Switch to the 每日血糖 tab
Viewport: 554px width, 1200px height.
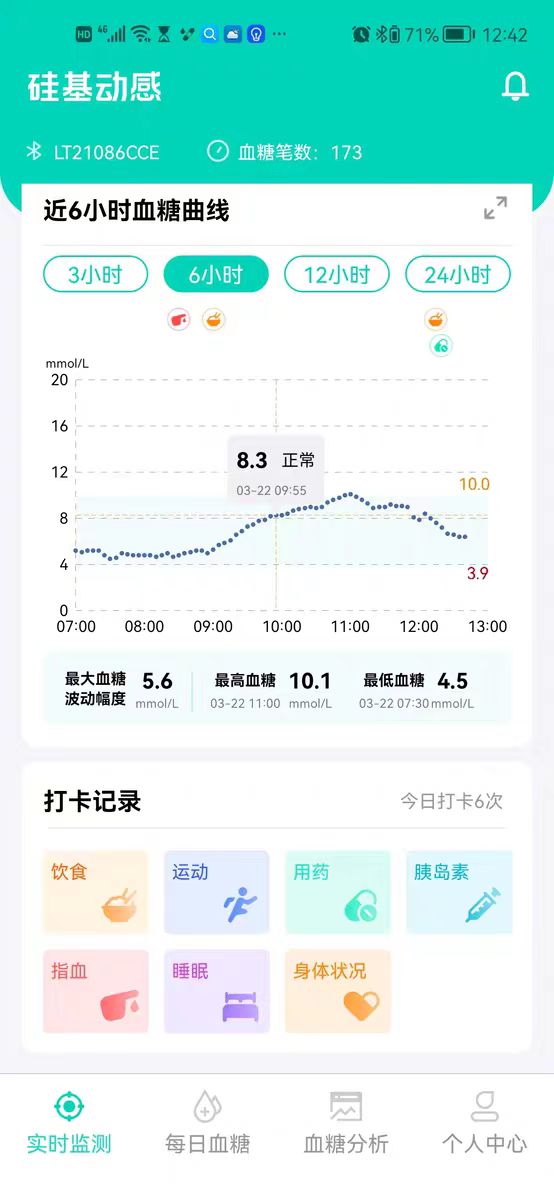point(207,1123)
